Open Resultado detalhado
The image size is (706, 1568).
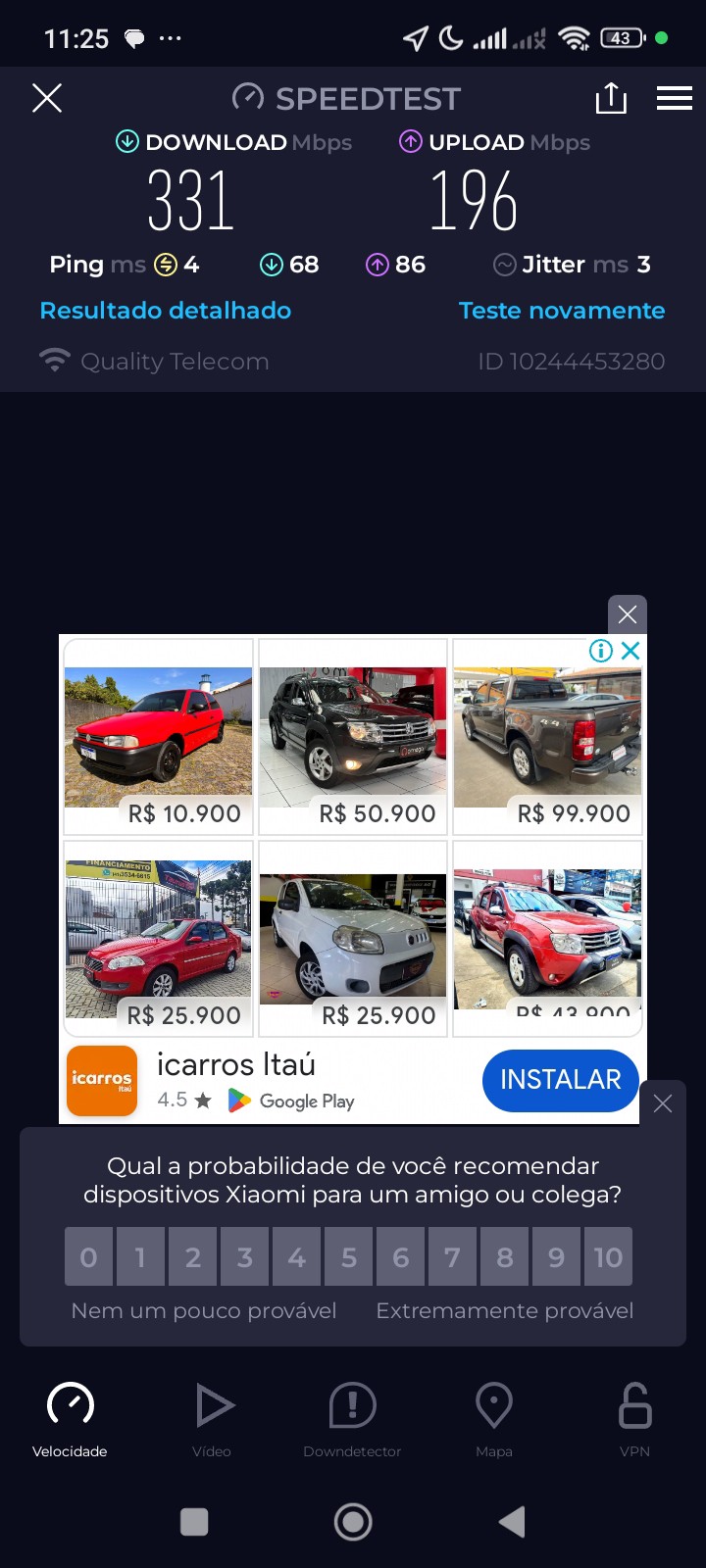click(166, 311)
